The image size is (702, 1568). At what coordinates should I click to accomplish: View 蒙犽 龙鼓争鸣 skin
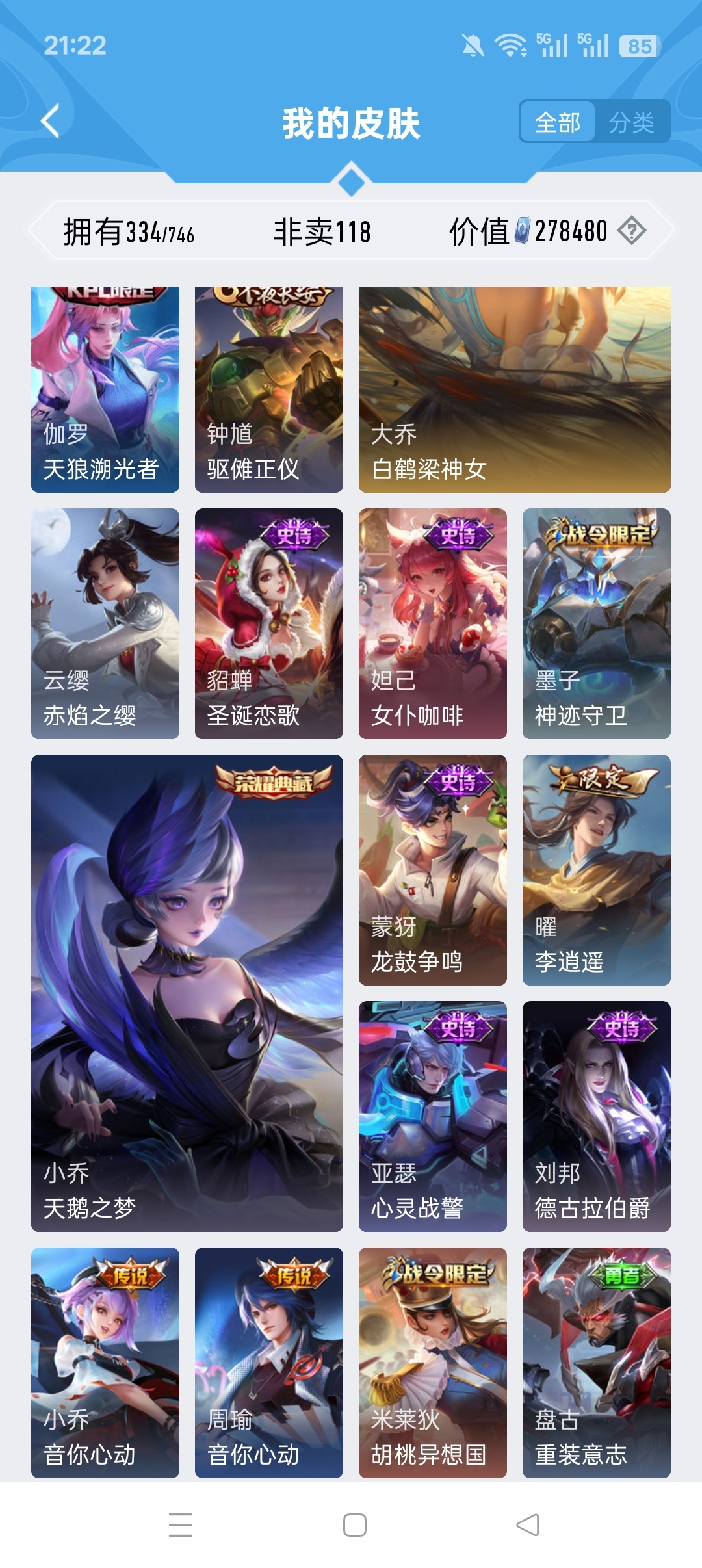coord(433,870)
